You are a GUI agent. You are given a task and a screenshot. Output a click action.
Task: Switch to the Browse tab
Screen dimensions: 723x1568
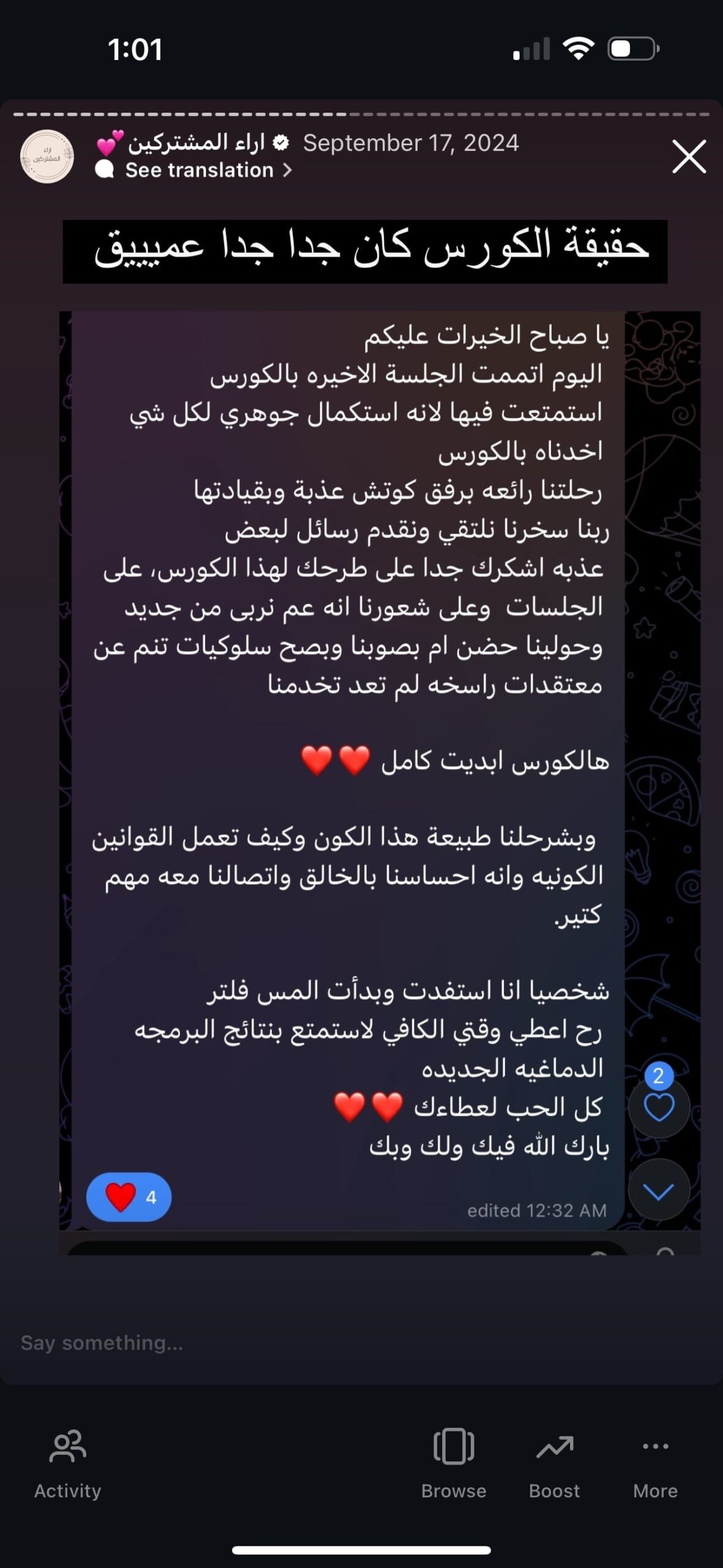(454, 1465)
